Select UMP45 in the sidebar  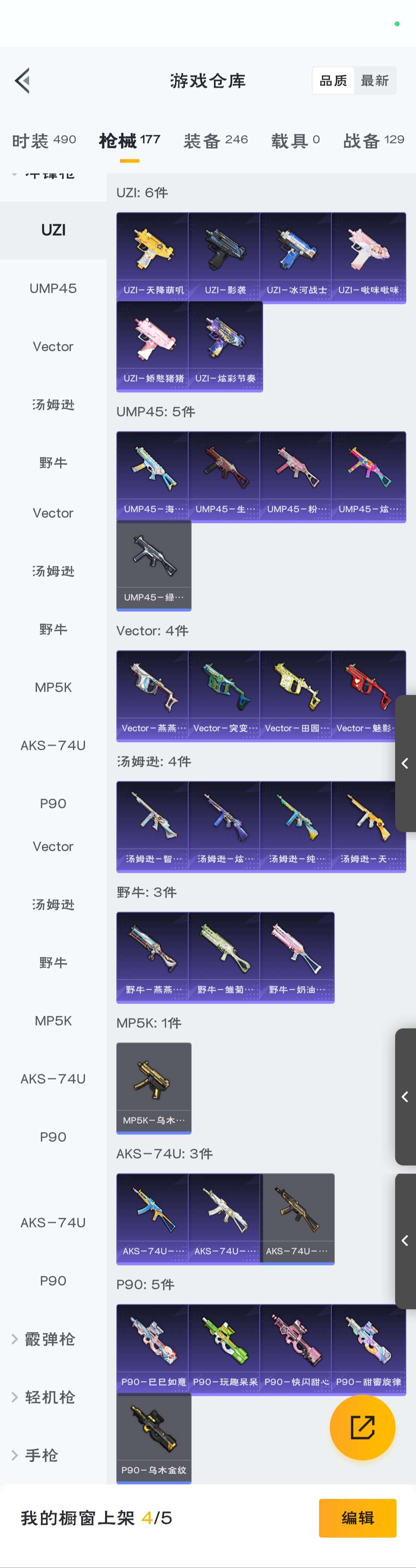(53, 288)
